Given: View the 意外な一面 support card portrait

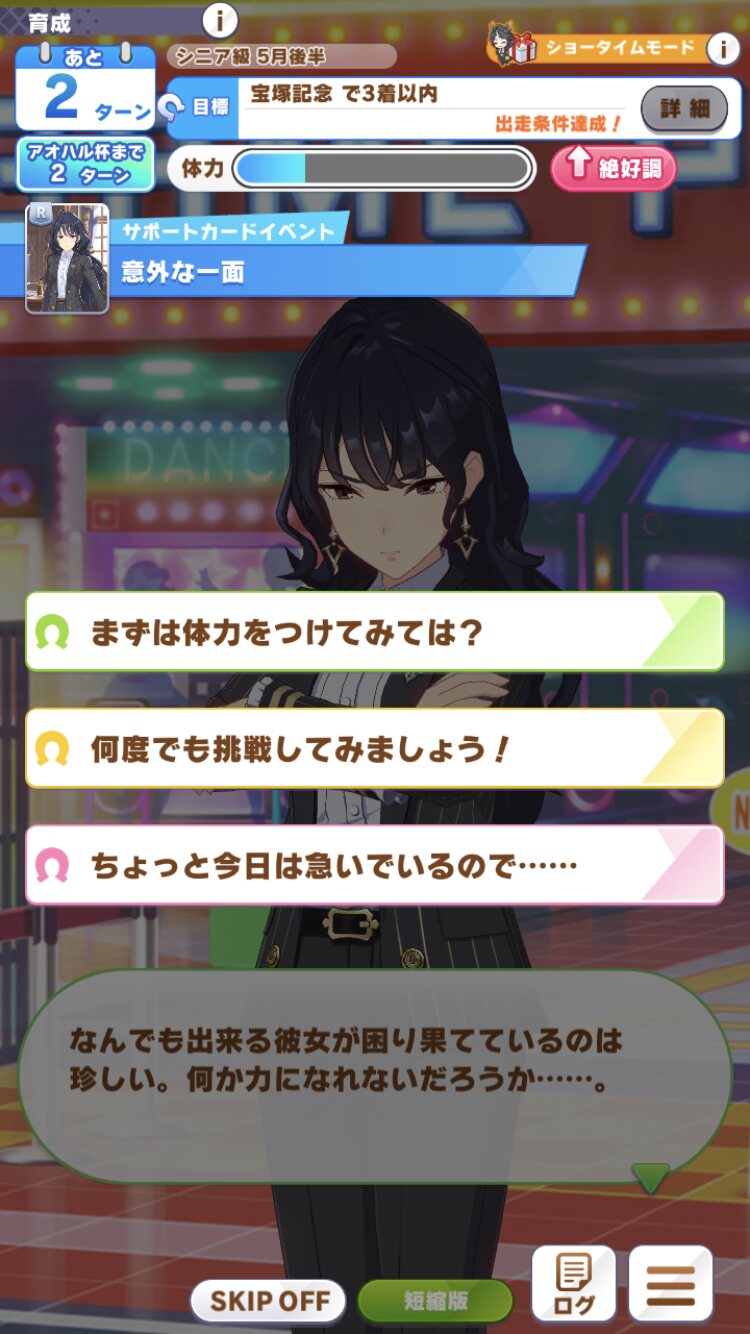Looking at the screenshot, I should [67, 258].
